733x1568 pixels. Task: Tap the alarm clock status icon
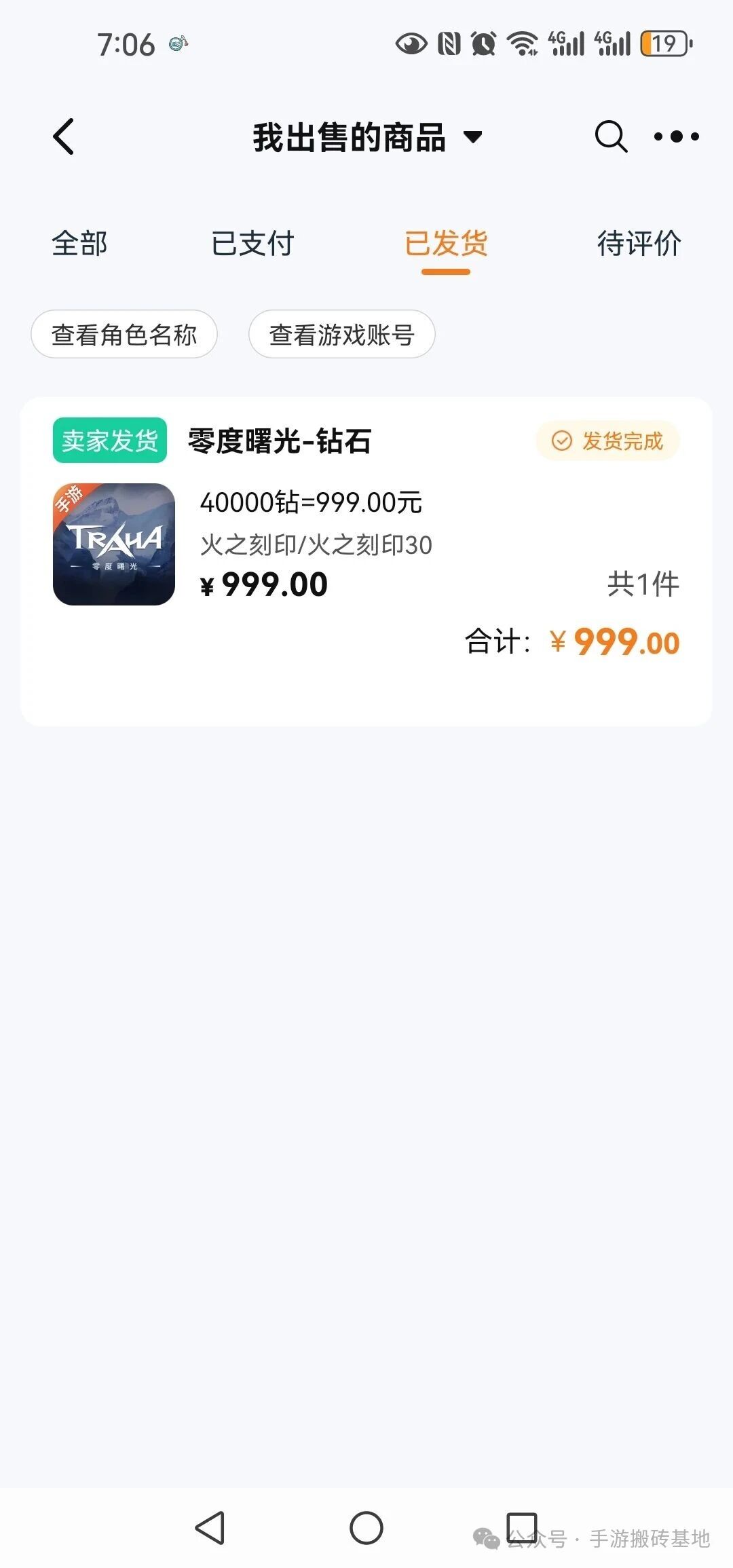482,44
